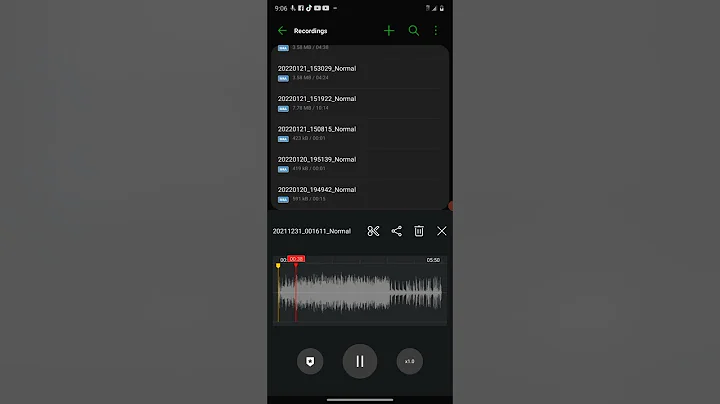Viewport: 720px width, 404px height.
Task: Add a bookmark marker at current position
Action: point(310,361)
